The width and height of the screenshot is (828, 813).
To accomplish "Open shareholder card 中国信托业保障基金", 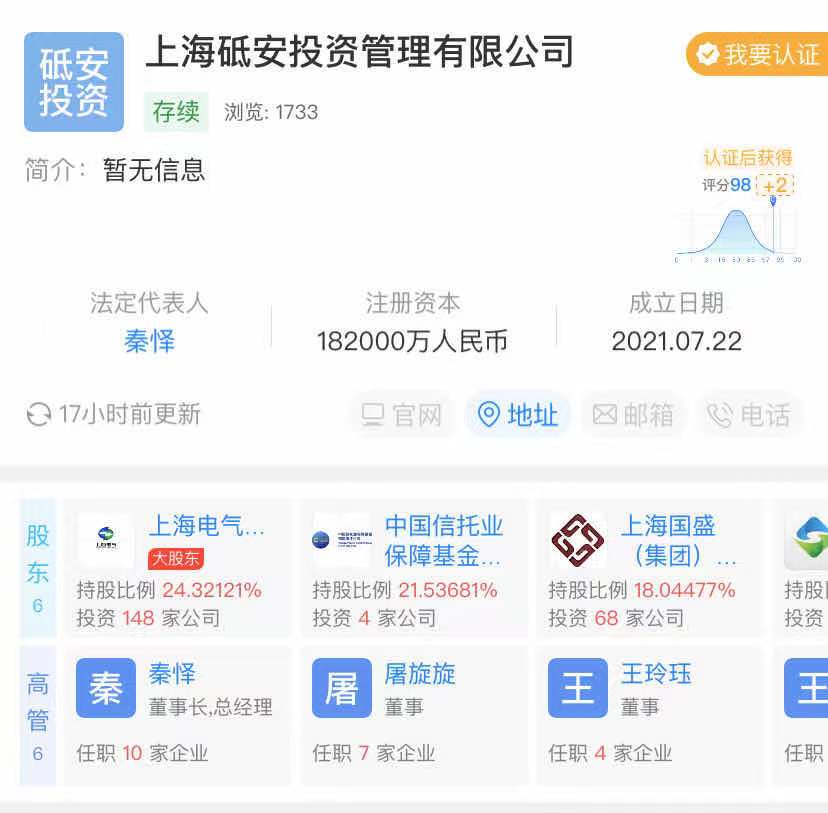I will 414,566.
